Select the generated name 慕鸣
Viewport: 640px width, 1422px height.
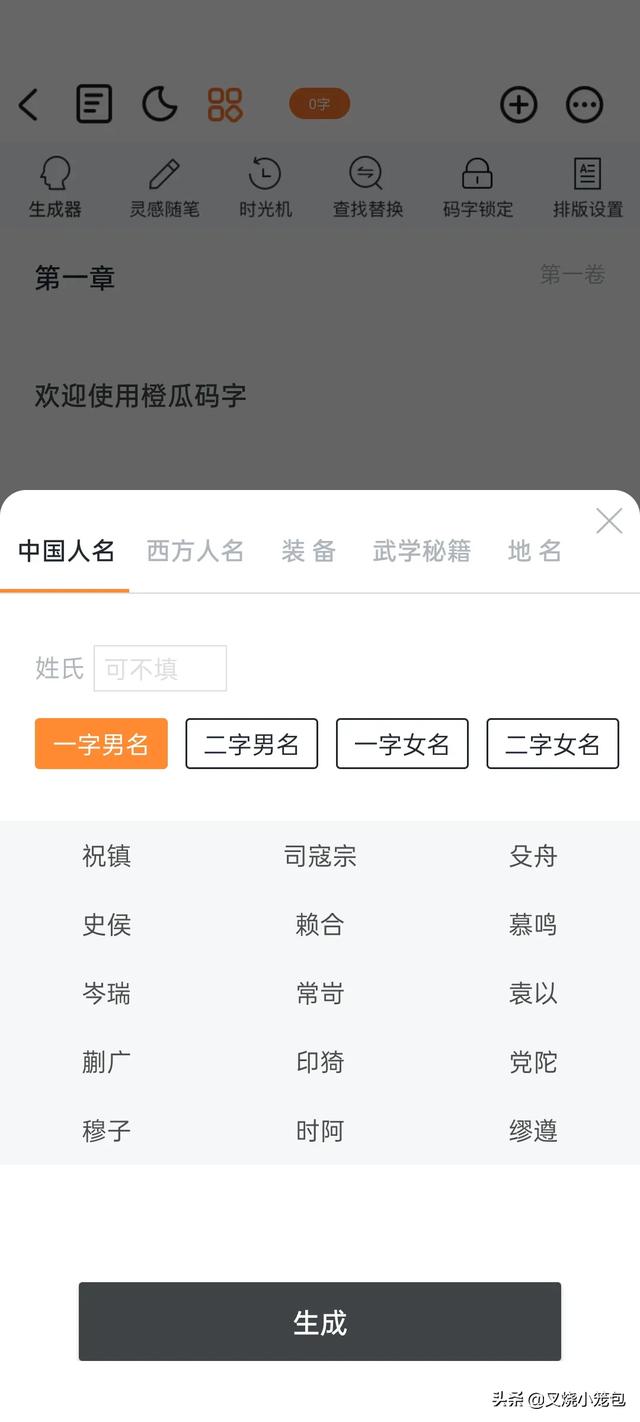coord(533,925)
